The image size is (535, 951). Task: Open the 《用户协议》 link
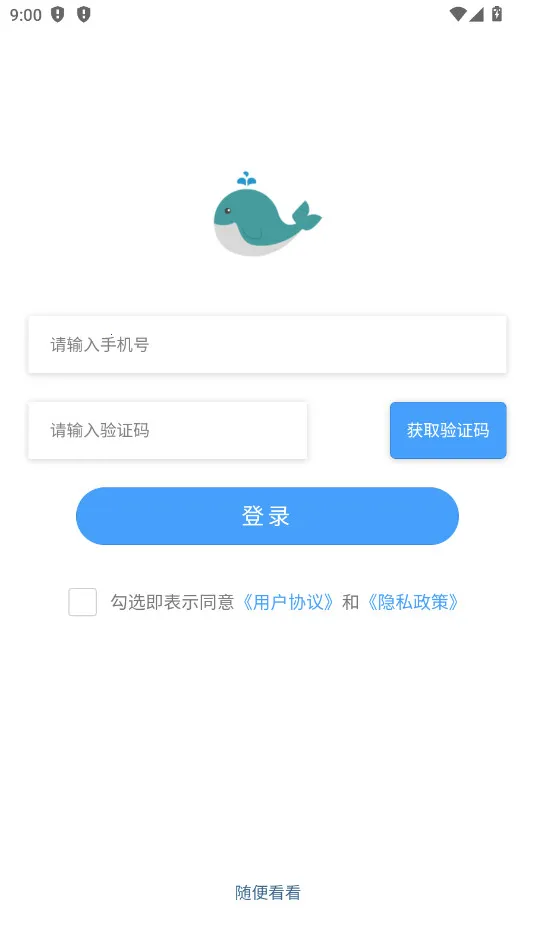288,602
